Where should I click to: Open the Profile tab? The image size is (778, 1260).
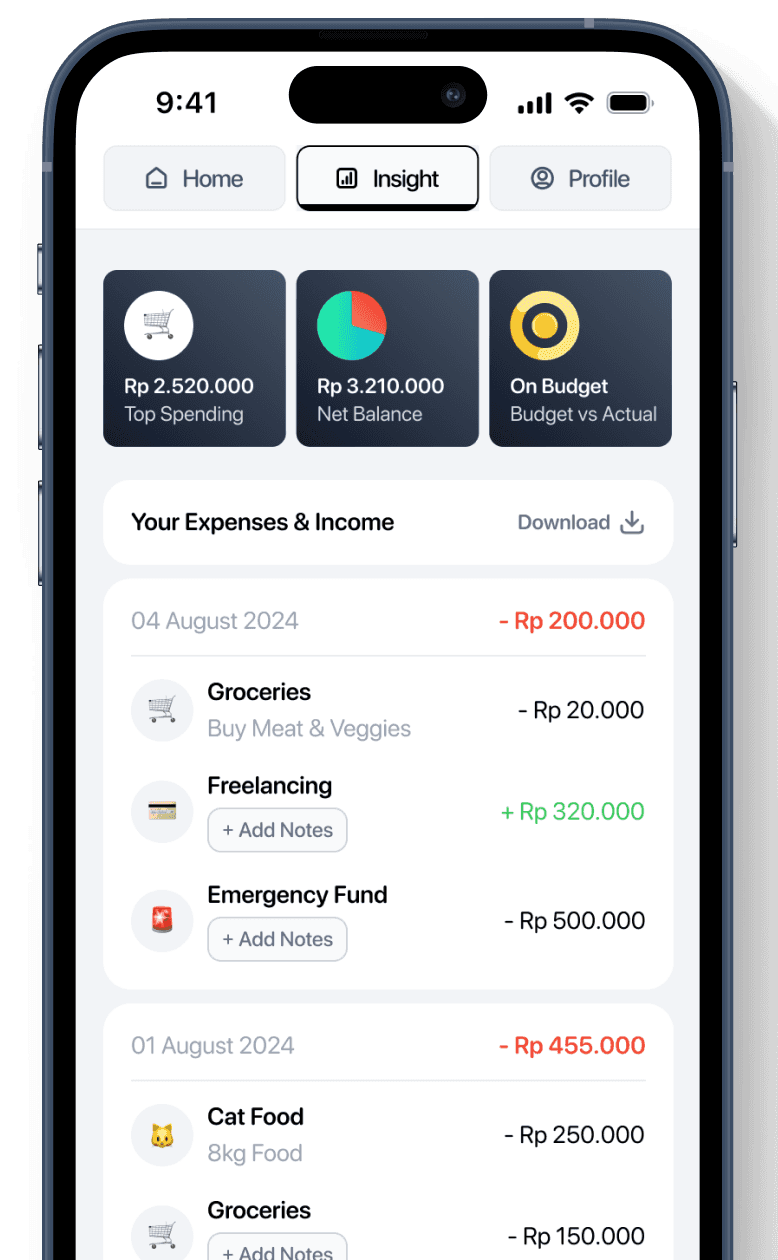tap(580, 177)
